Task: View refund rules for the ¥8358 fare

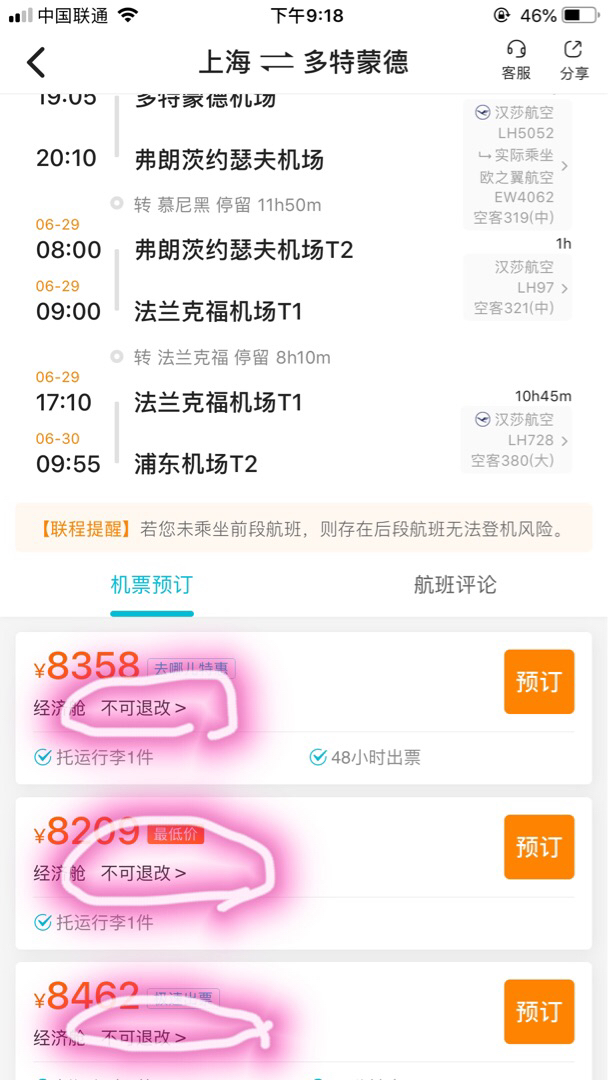Action: [x=143, y=708]
